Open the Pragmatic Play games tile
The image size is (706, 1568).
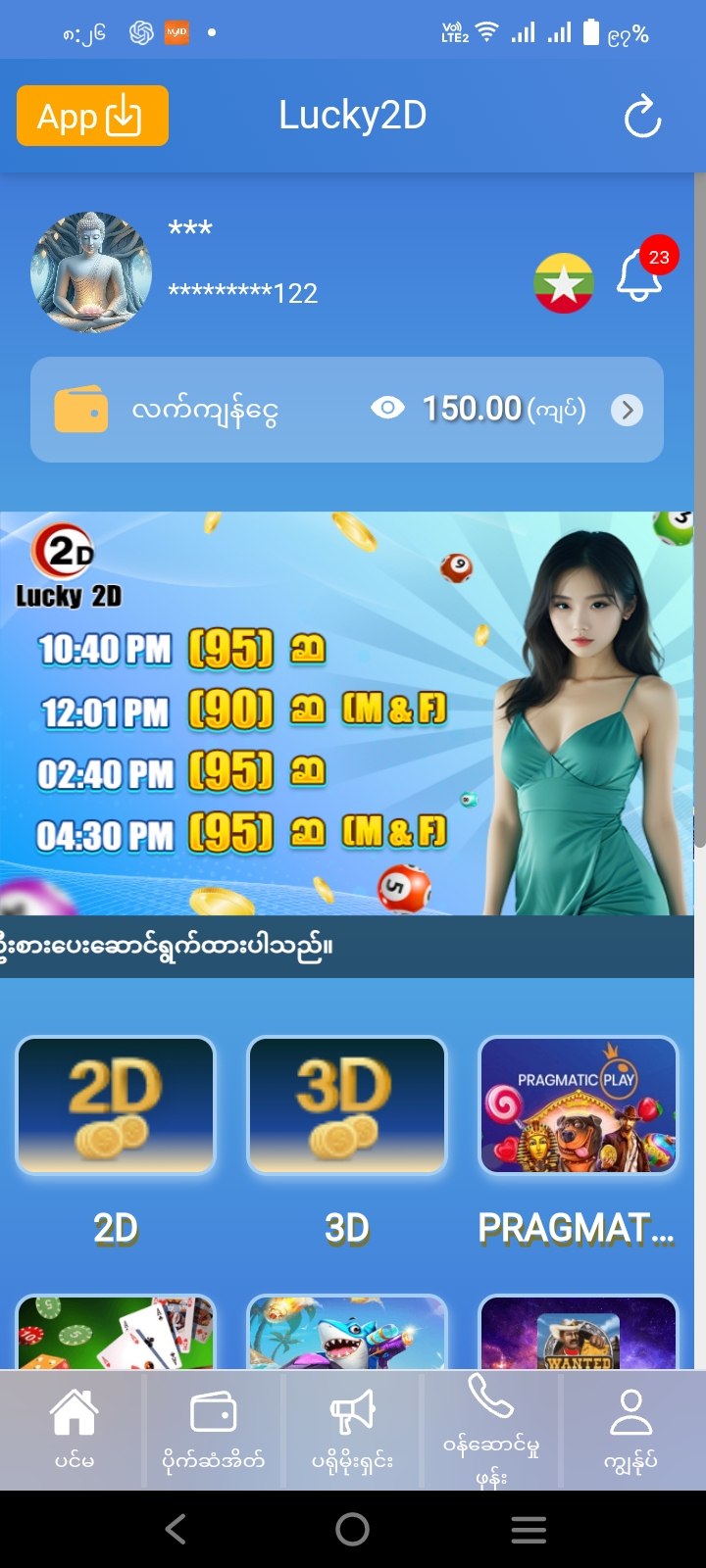click(579, 1105)
